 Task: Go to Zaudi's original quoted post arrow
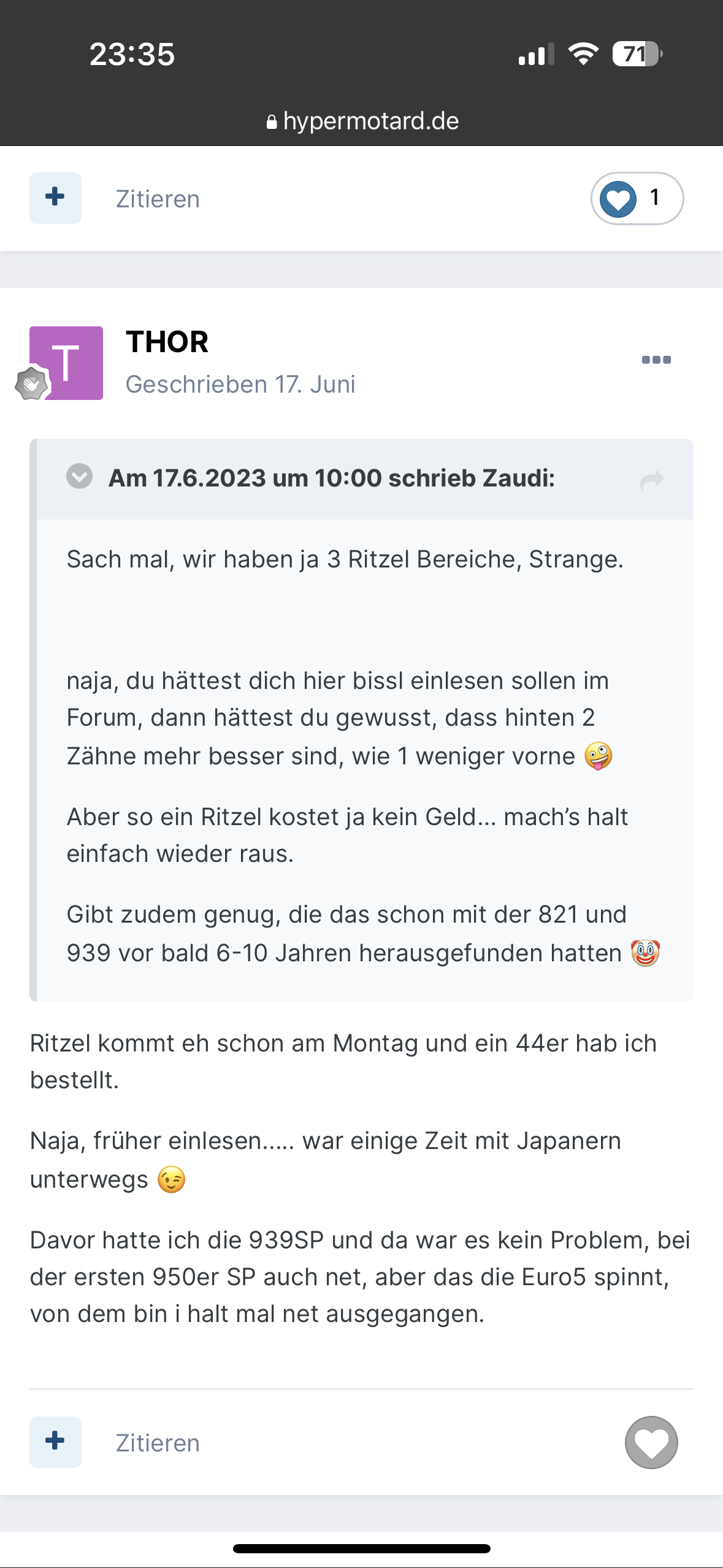(652, 480)
